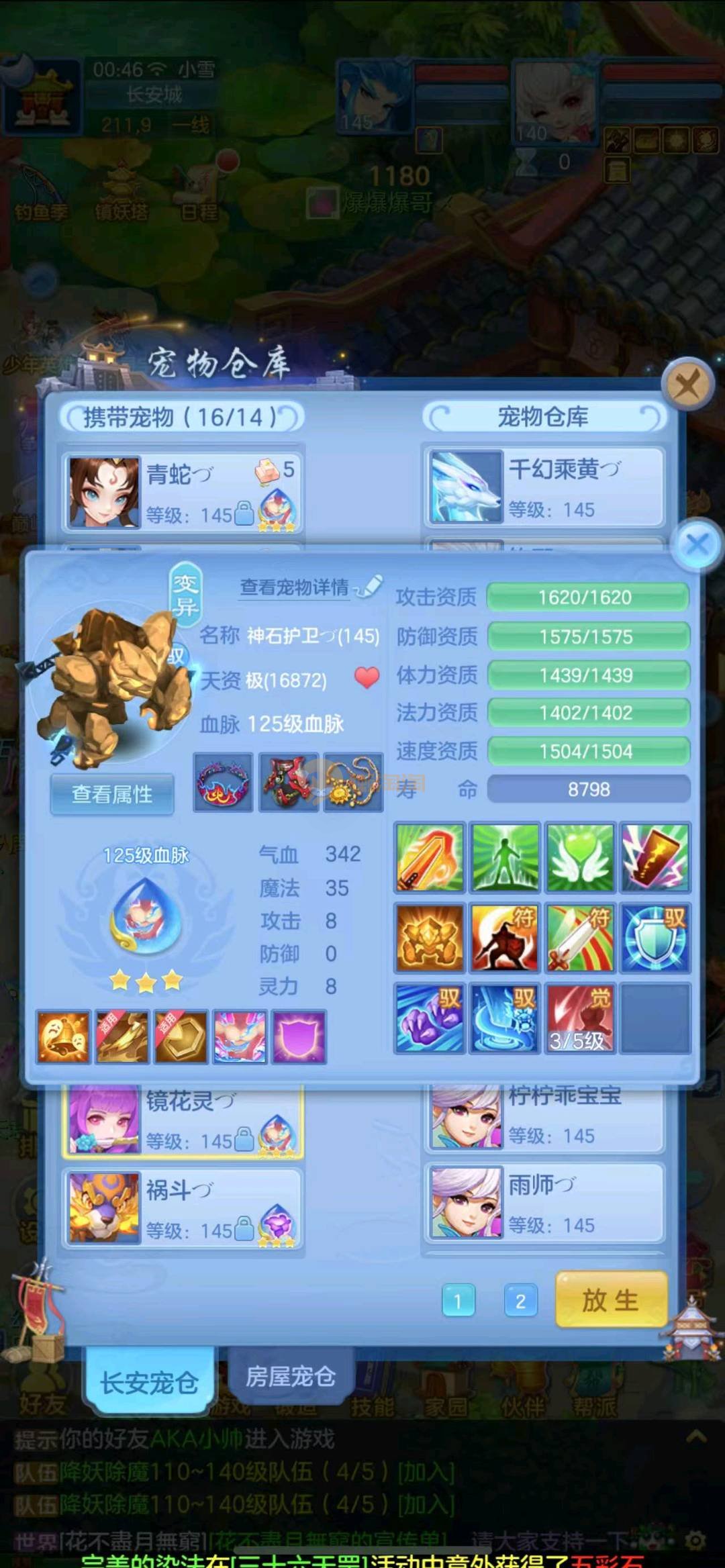Inspect the purple shield bloodline skill
Screen dimensions: 725x1568
pos(299,1037)
